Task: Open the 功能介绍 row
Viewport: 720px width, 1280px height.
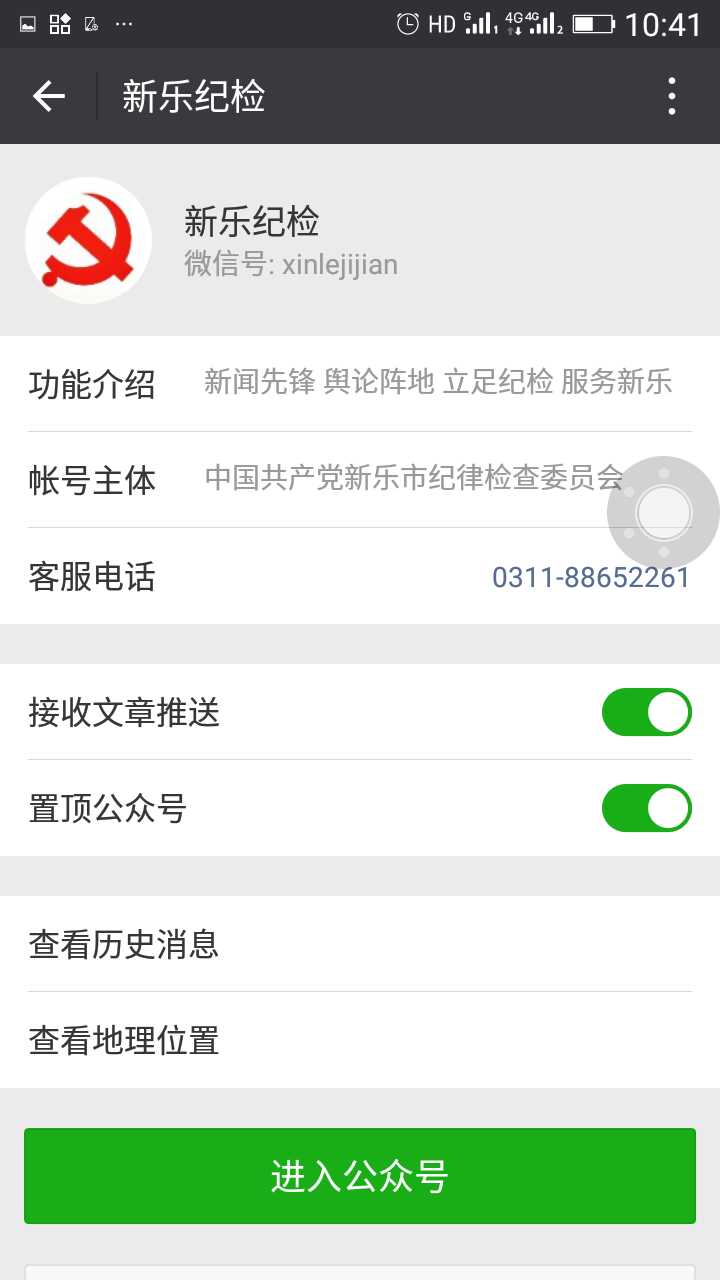Action: pos(360,383)
